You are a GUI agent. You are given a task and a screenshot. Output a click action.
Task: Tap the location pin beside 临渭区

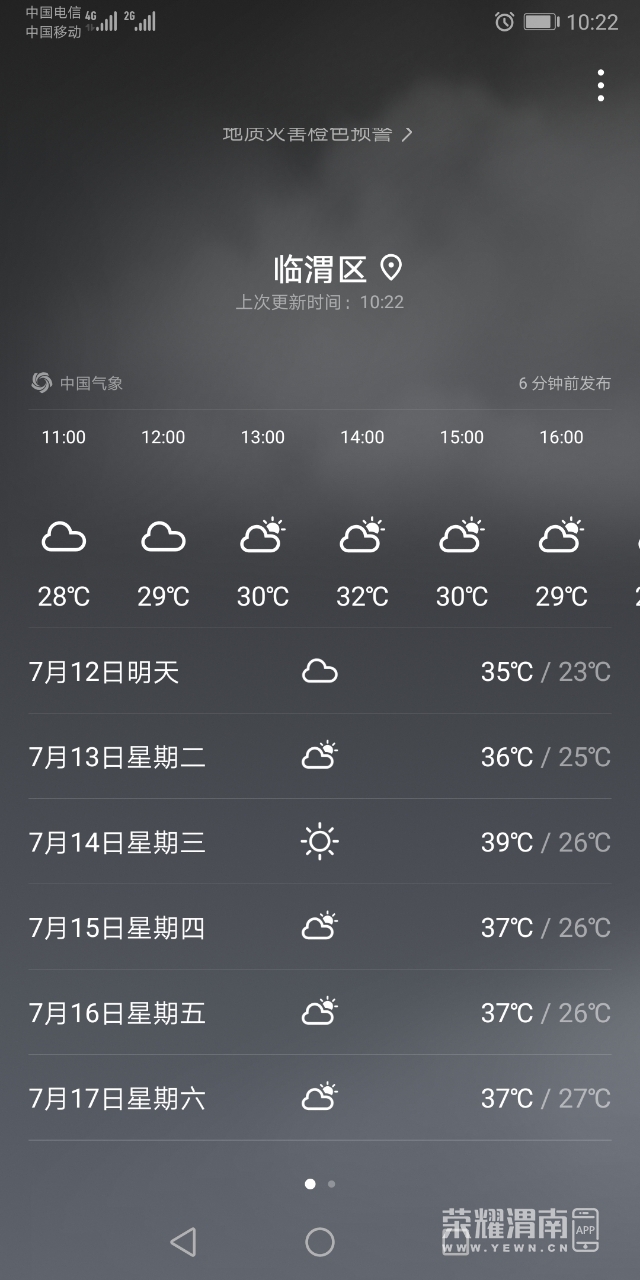(391, 268)
